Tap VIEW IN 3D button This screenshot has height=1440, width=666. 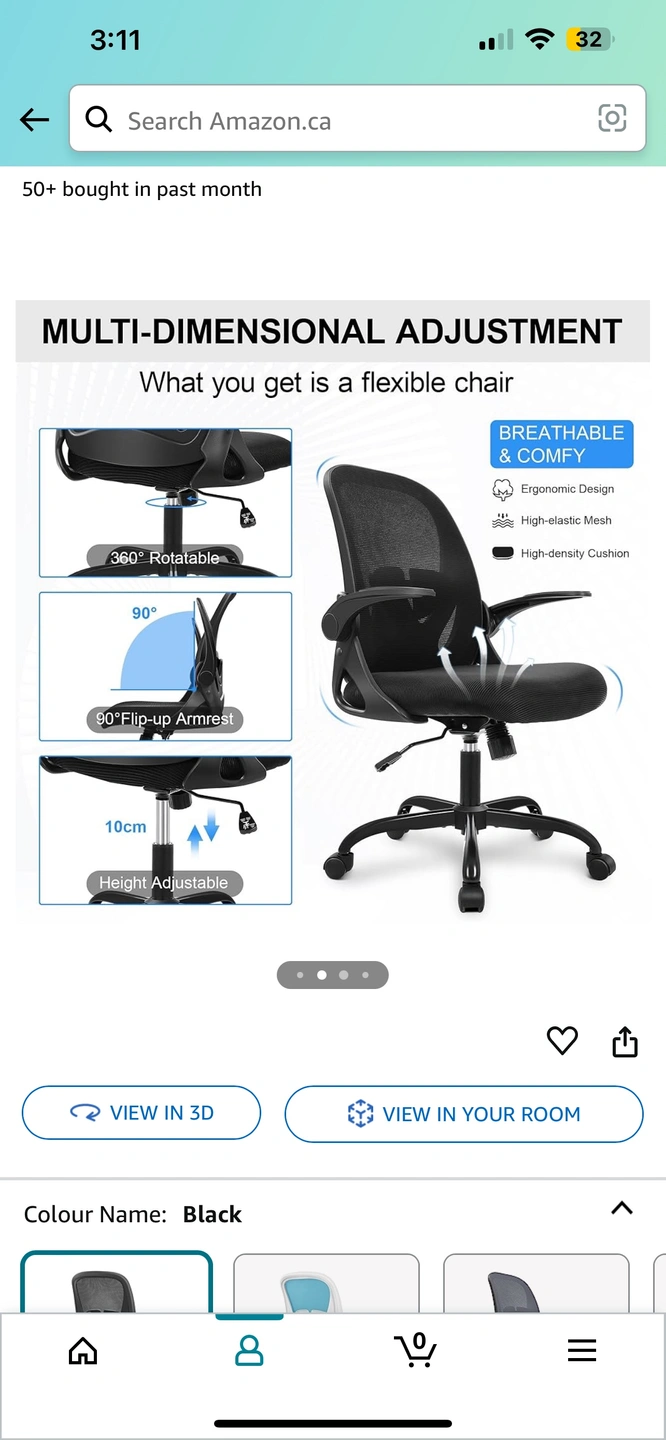click(141, 1113)
